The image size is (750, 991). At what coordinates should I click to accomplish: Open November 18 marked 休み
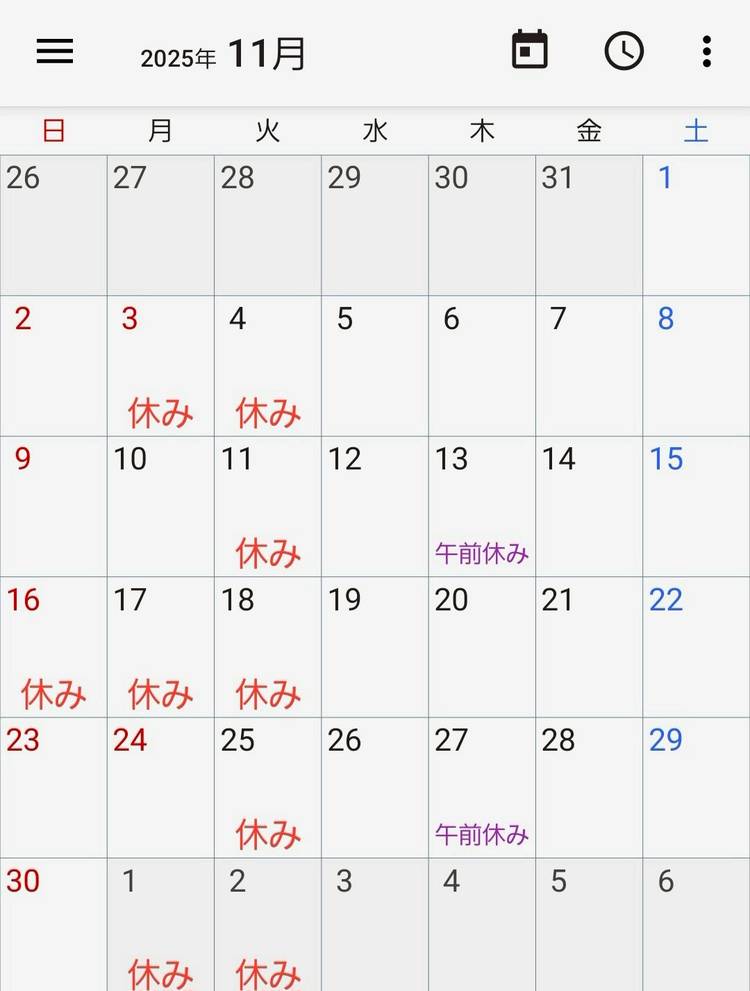(267, 647)
